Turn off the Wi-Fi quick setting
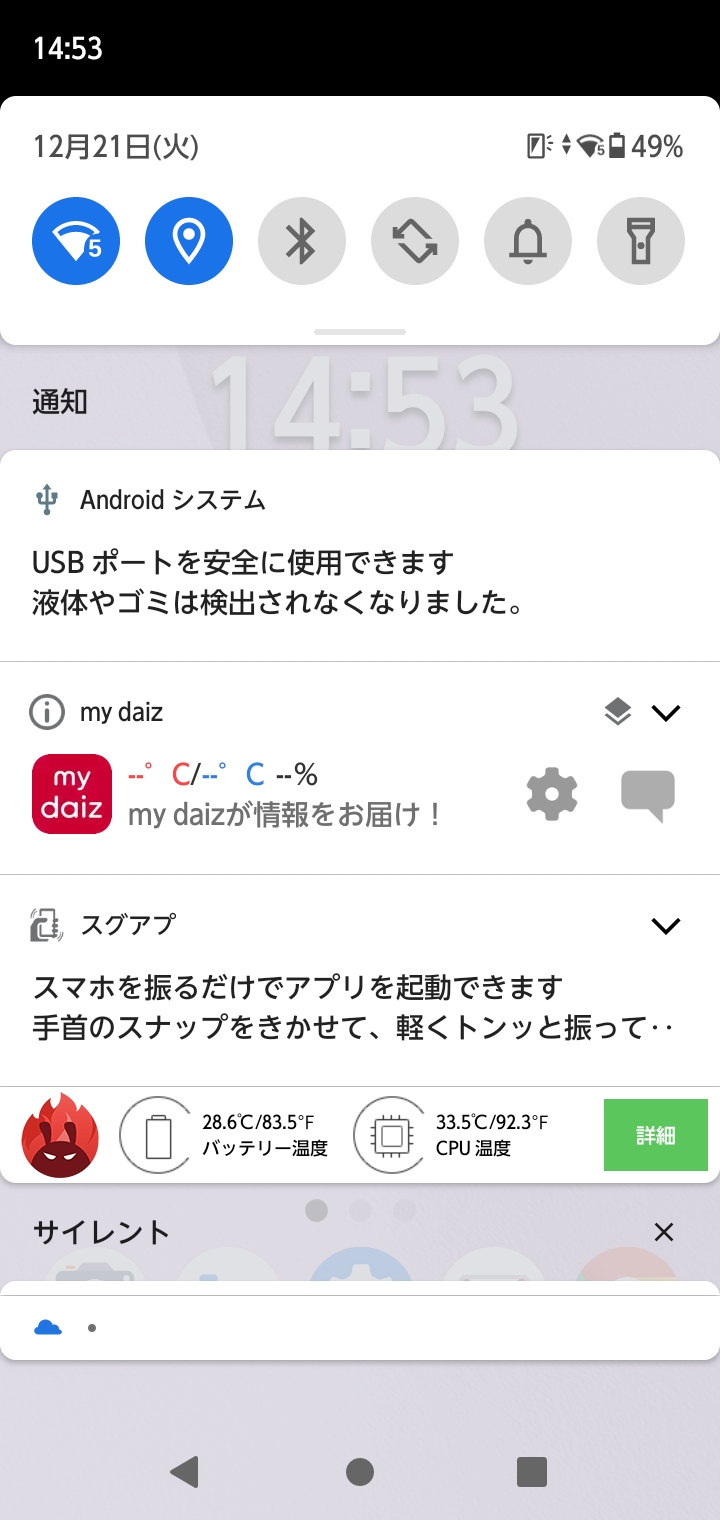 [76, 241]
